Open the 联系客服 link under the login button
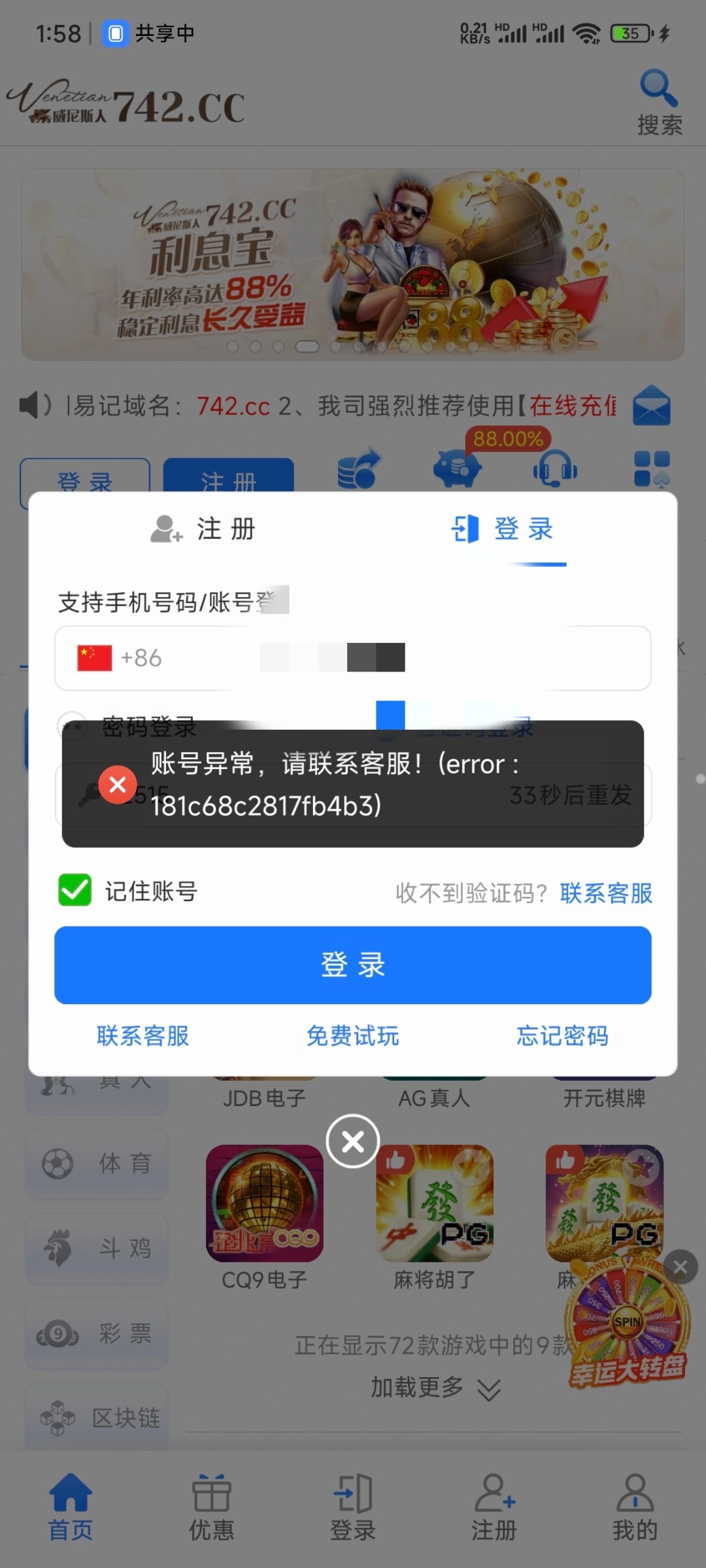The width and height of the screenshot is (706, 1568). [x=143, y=1036]
